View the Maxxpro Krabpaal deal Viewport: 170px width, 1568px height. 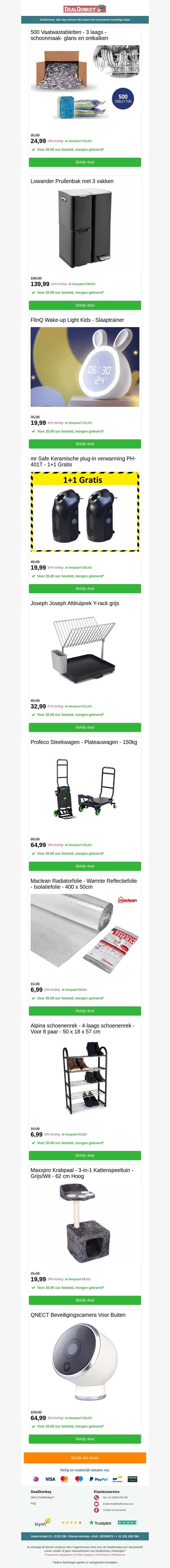tap(85, 1300)
